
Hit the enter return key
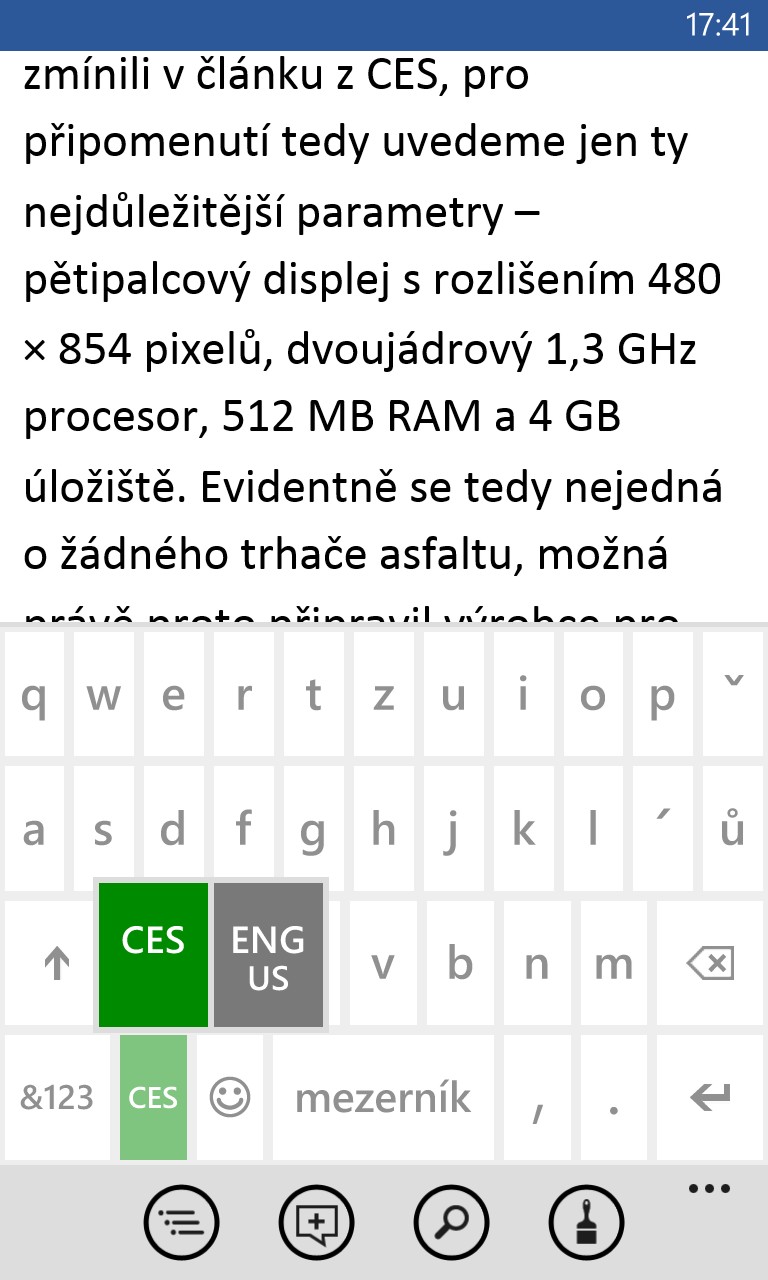(x=708, y=1097)
